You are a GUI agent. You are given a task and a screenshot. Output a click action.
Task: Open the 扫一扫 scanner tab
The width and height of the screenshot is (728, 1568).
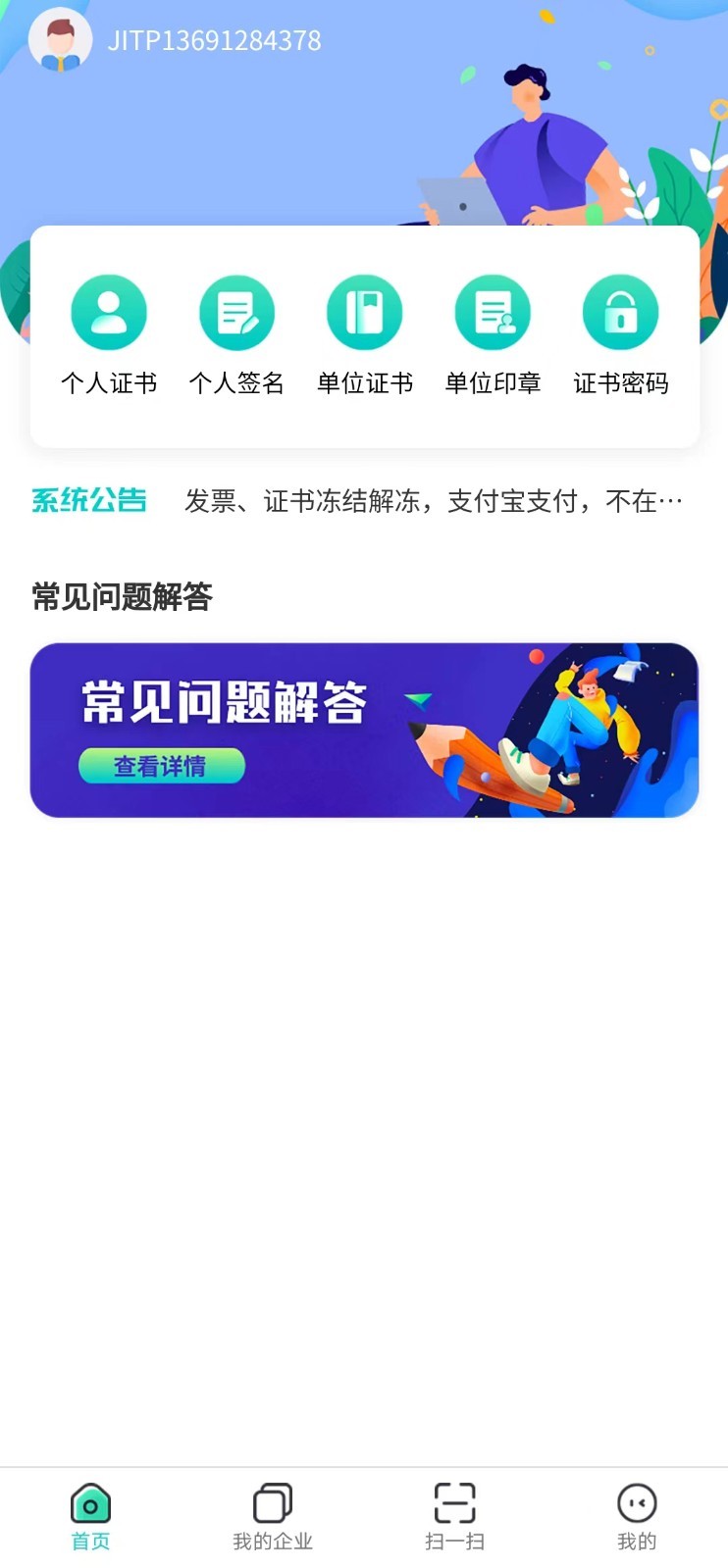point(454,1515)
